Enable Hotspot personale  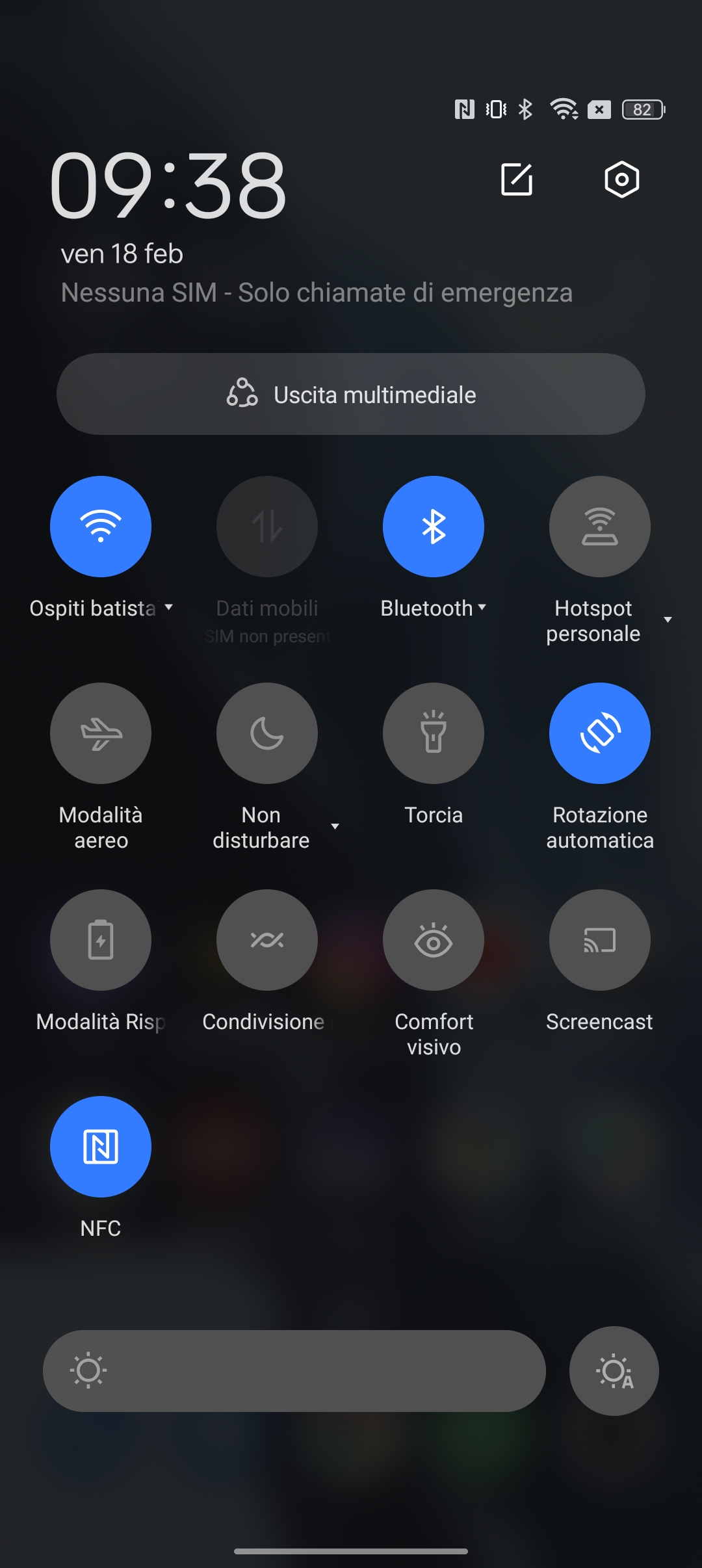600,527
